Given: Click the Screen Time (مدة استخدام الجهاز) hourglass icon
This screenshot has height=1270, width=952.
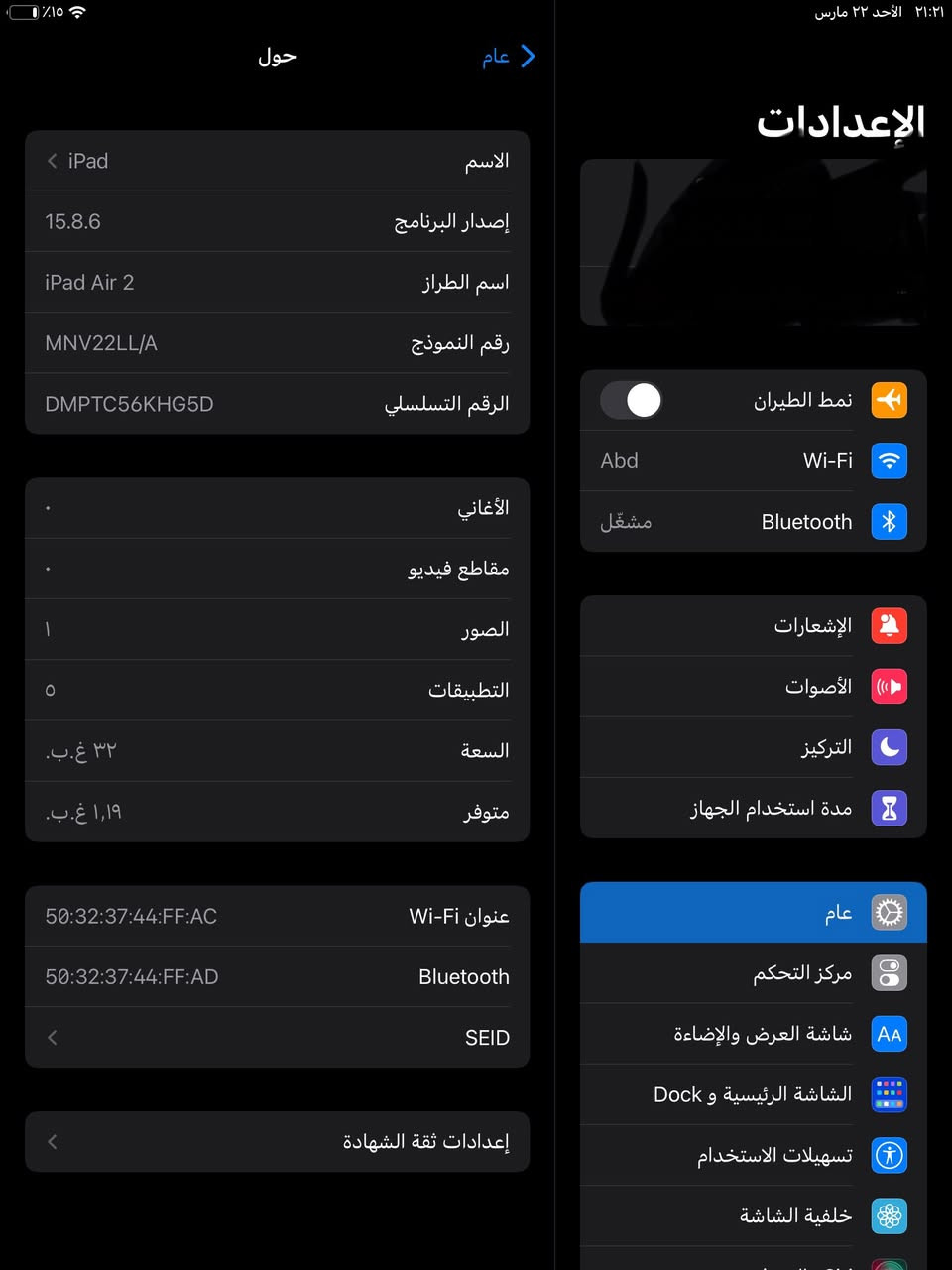Looking at the screenshot, I should click(889, 809).
